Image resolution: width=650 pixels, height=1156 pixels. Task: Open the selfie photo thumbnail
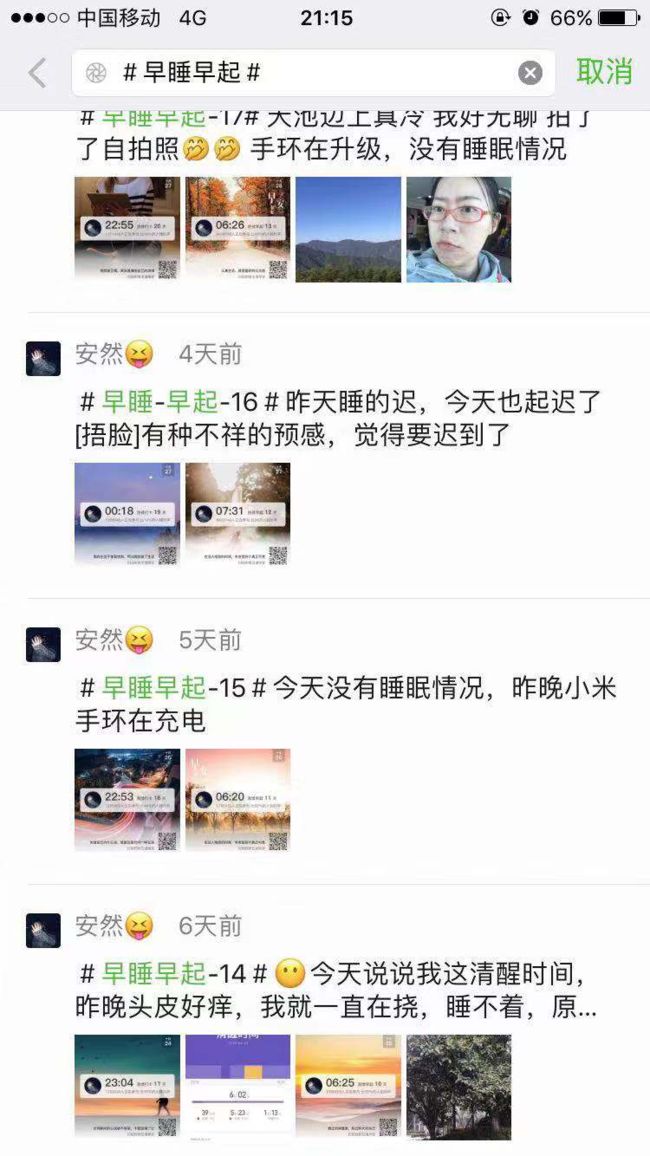pyautogui.click(x=458, y=229)
